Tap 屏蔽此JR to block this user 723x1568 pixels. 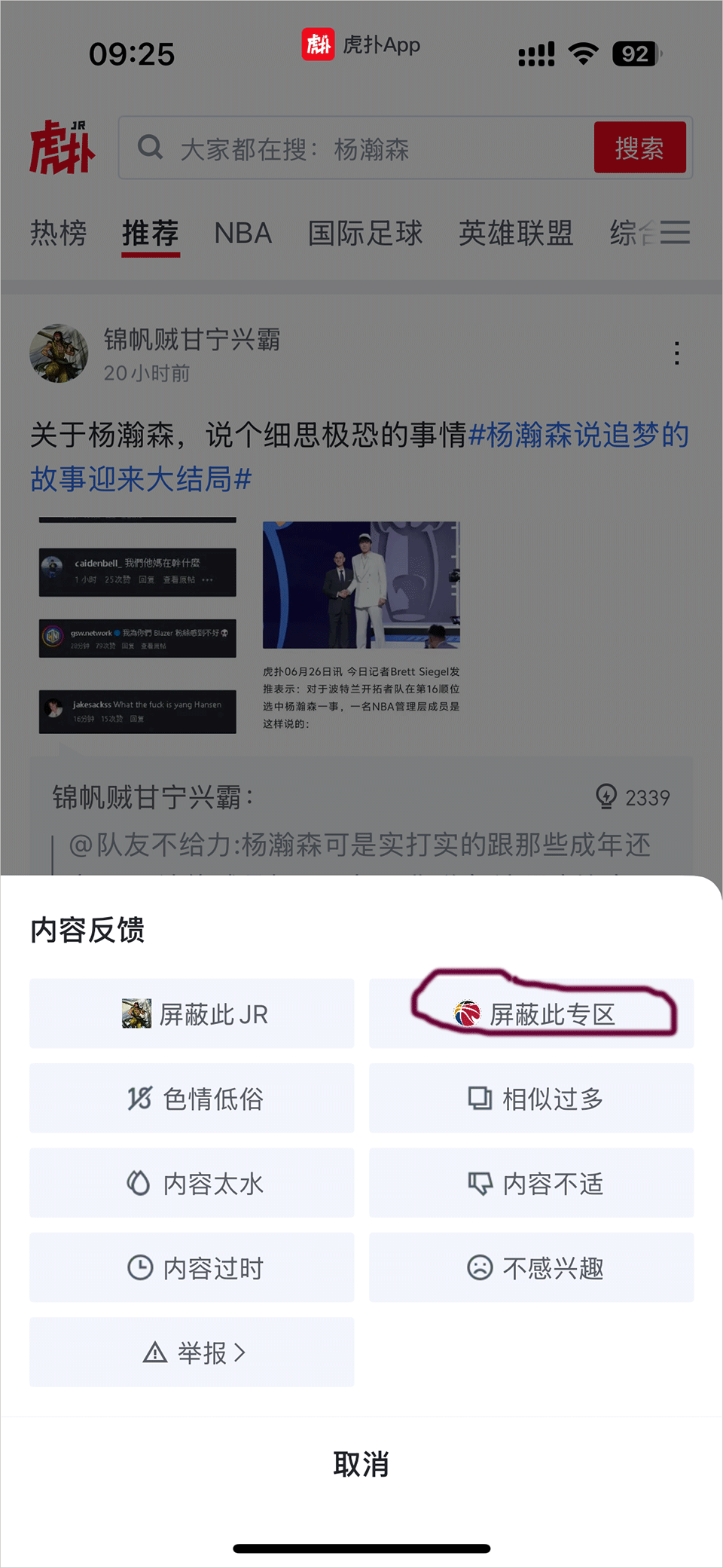[192, 1013]
